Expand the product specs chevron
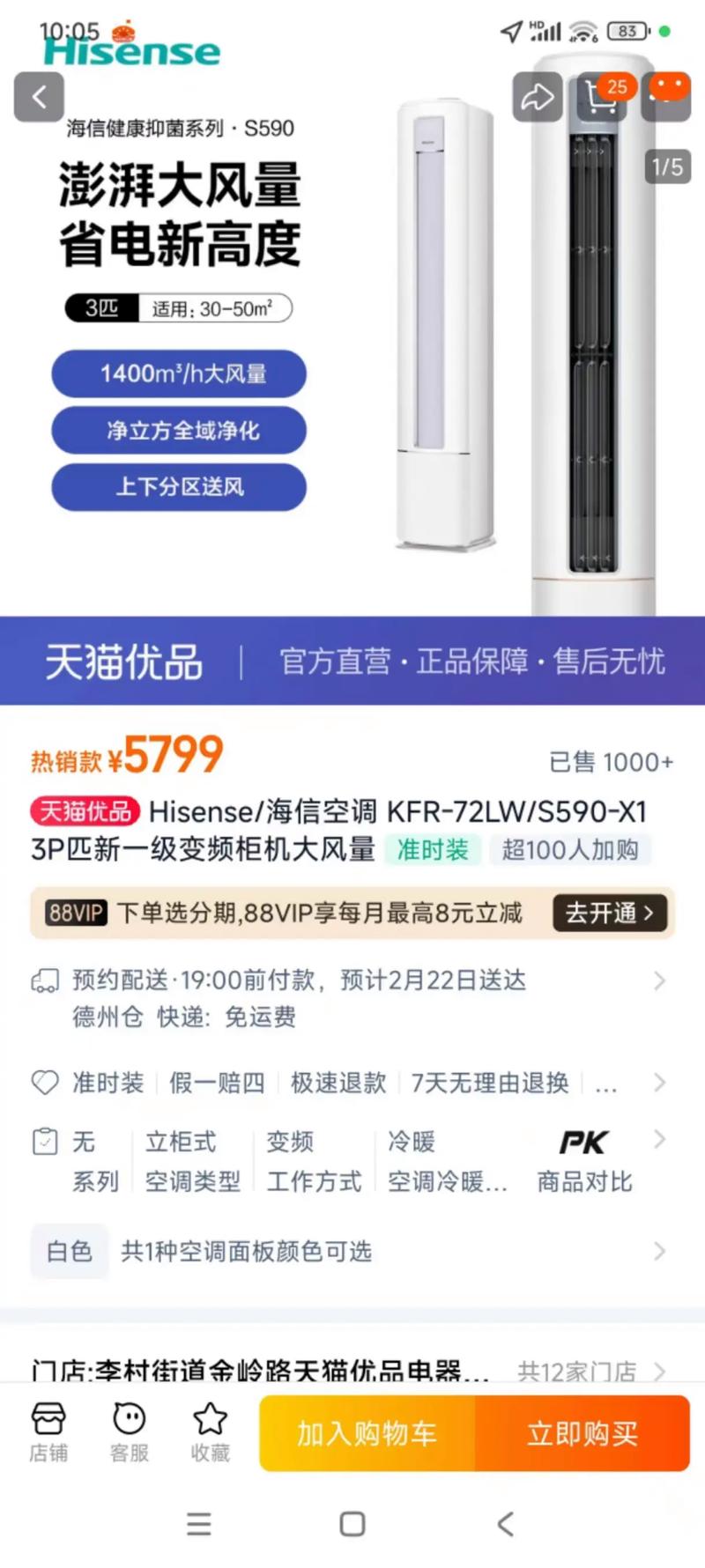The width and height of the screenshot is (705, 1568). click(x=661, y=1139)
